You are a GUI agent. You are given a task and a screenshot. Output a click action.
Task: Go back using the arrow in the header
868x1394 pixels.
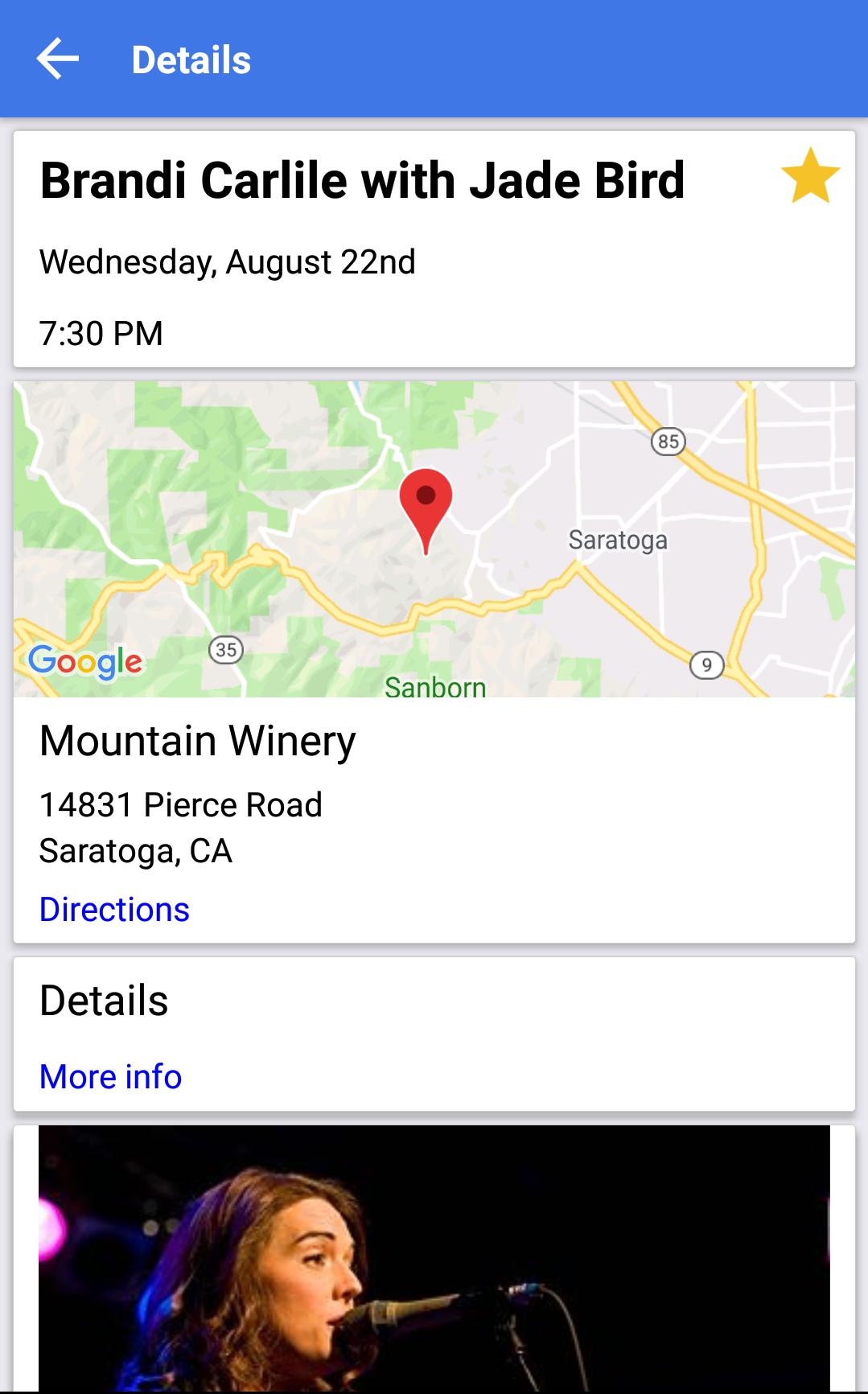(58, 60)
